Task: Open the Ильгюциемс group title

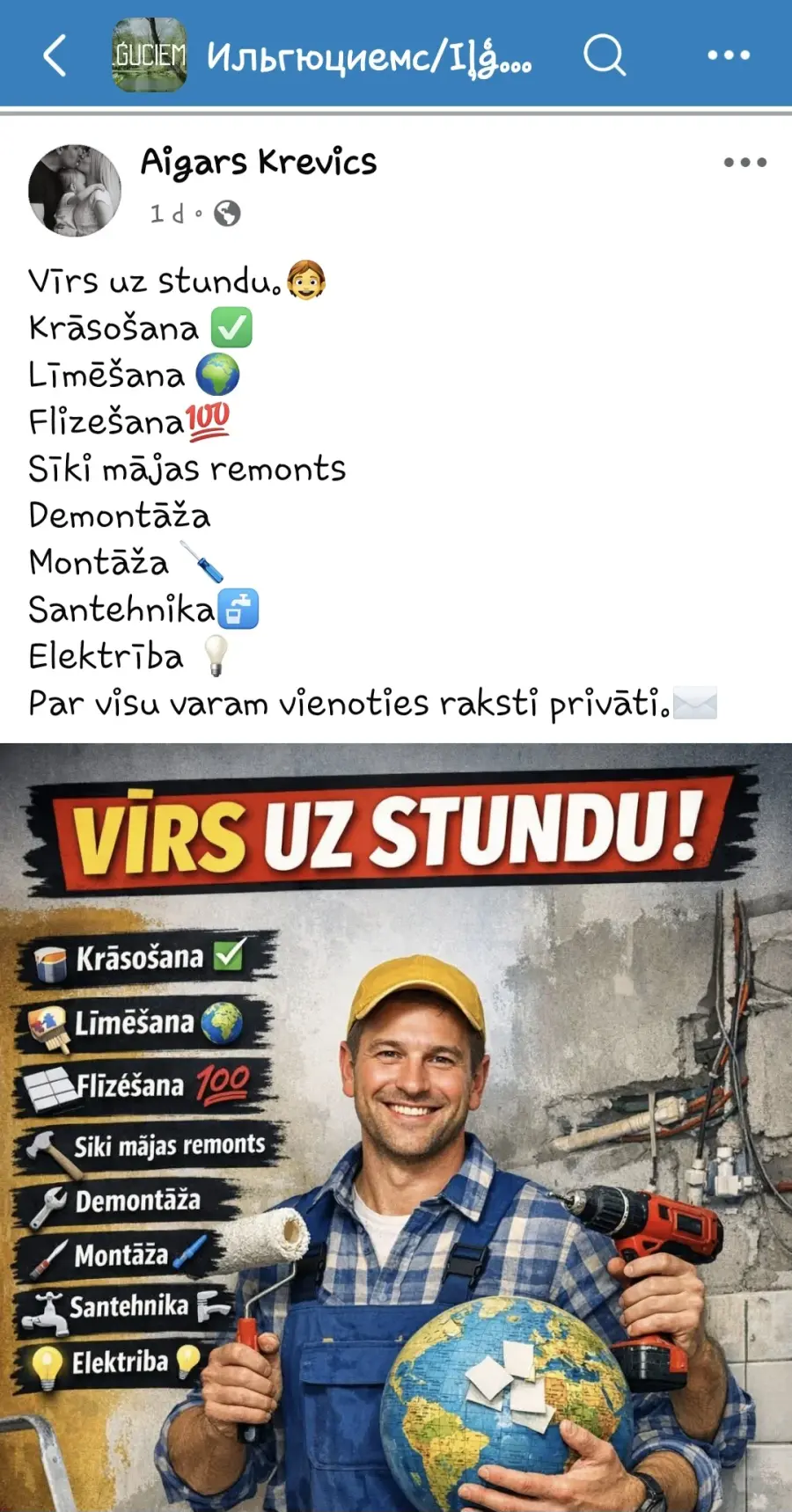Action: click(x=368, y=57)
